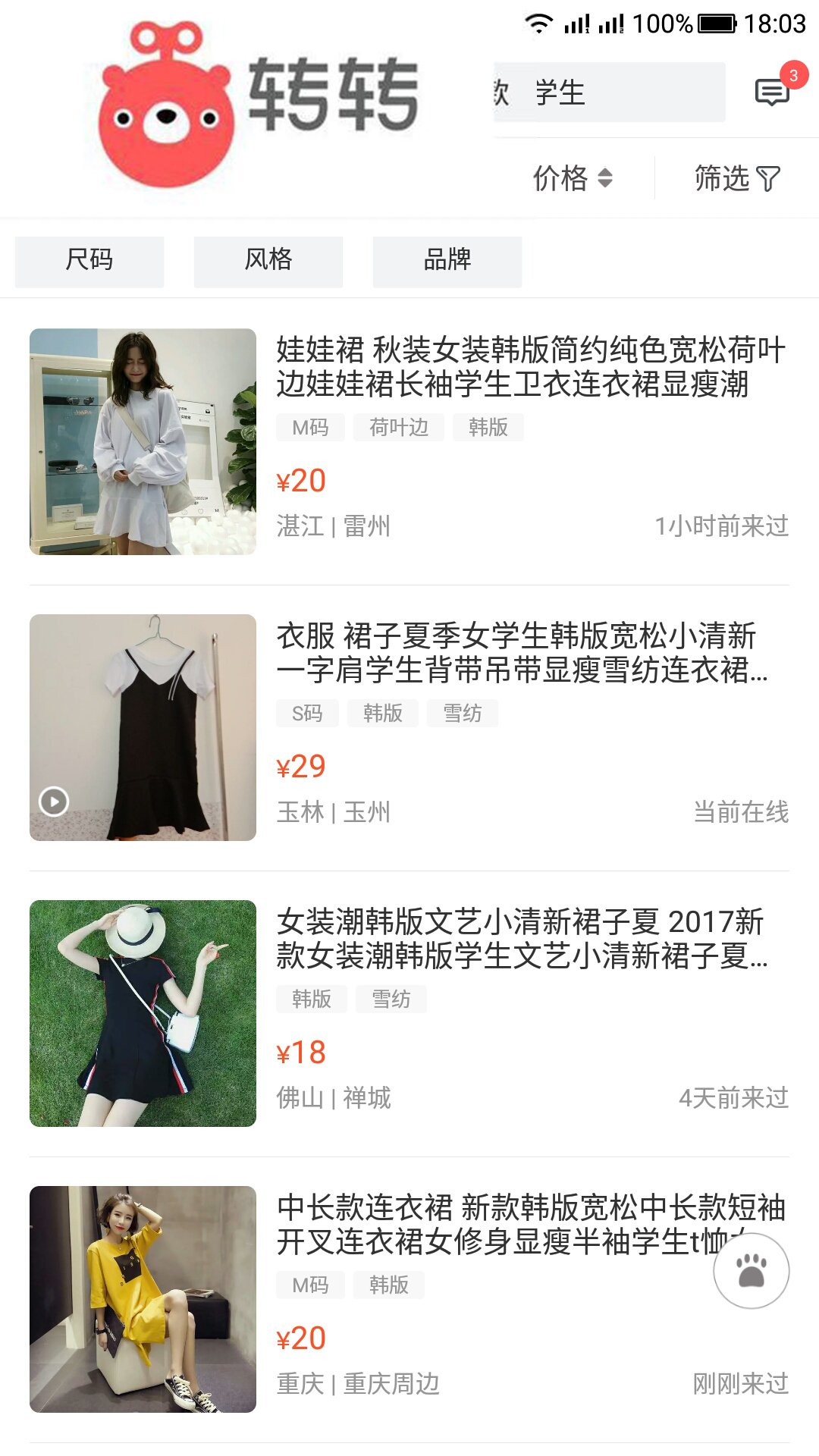This screenshot has height=1456, width=819.
Task: Select the 韩版 tag under the yellow dress
Action: [388, 1285]
